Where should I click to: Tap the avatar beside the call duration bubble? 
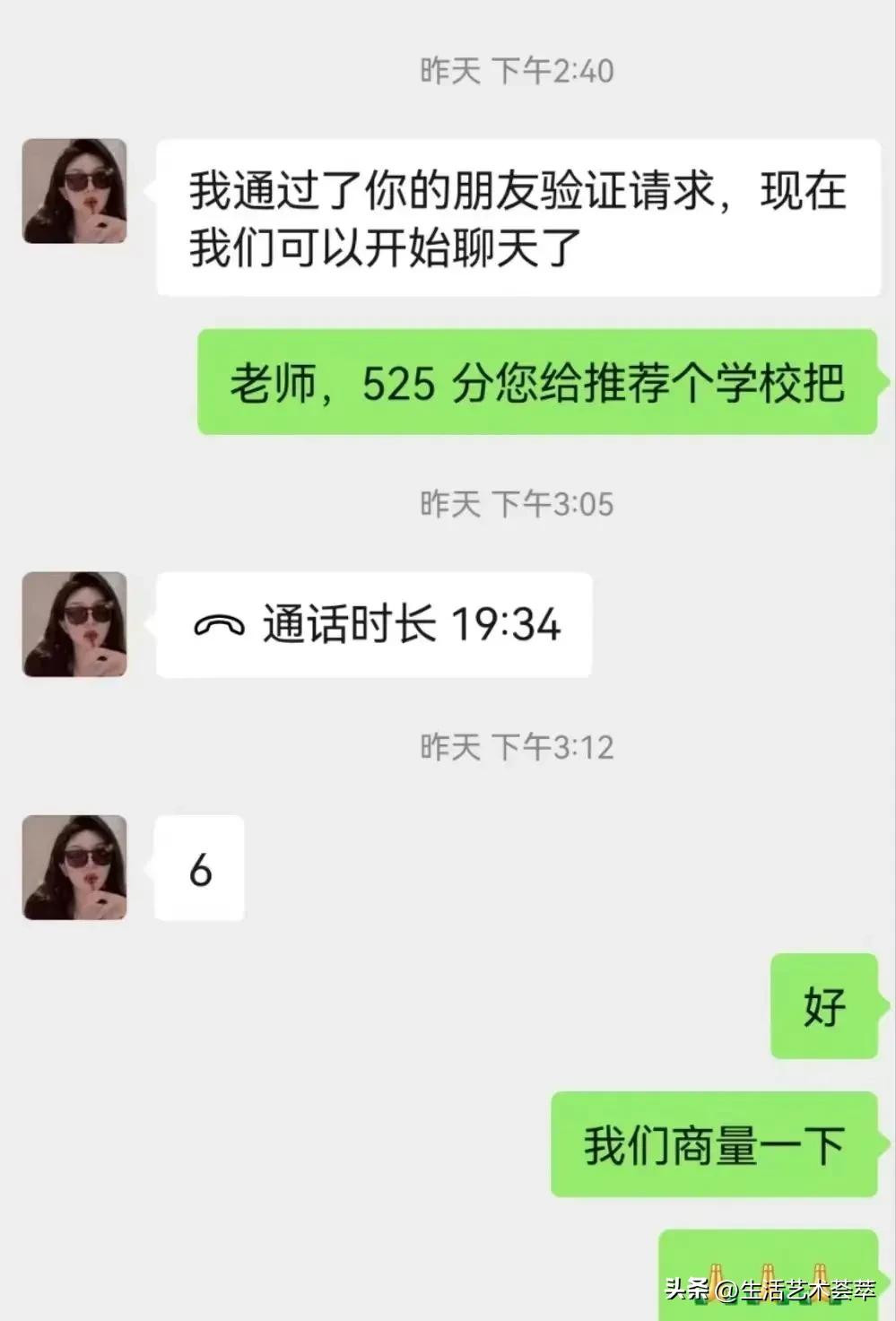(x=74, y=625)
